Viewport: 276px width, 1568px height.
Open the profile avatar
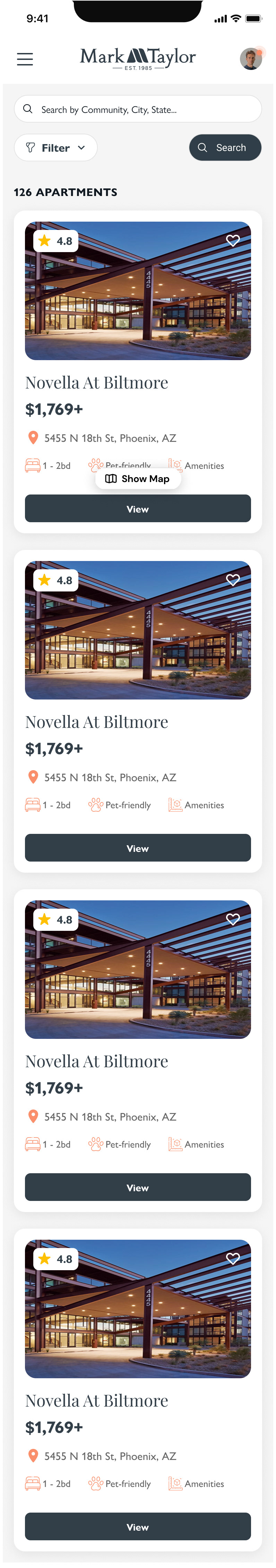[250, 59]
